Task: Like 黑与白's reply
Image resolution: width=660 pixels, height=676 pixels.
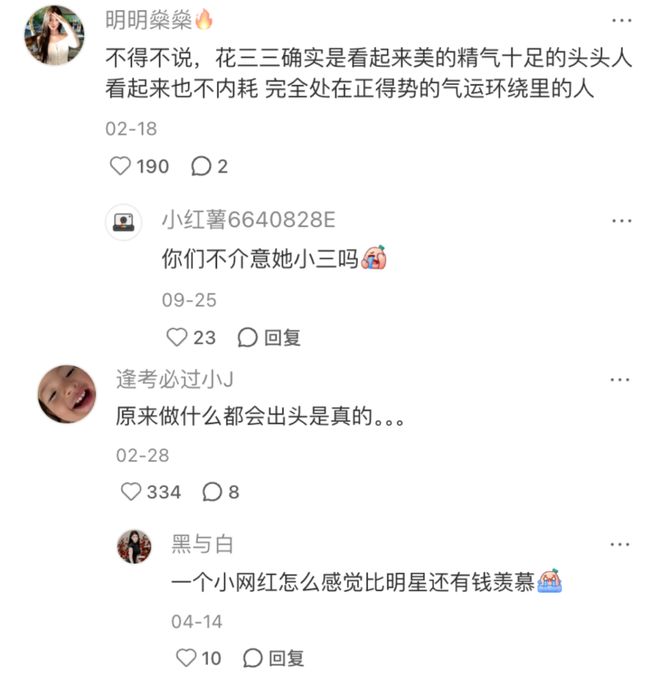Action: (x=185, y=657)
